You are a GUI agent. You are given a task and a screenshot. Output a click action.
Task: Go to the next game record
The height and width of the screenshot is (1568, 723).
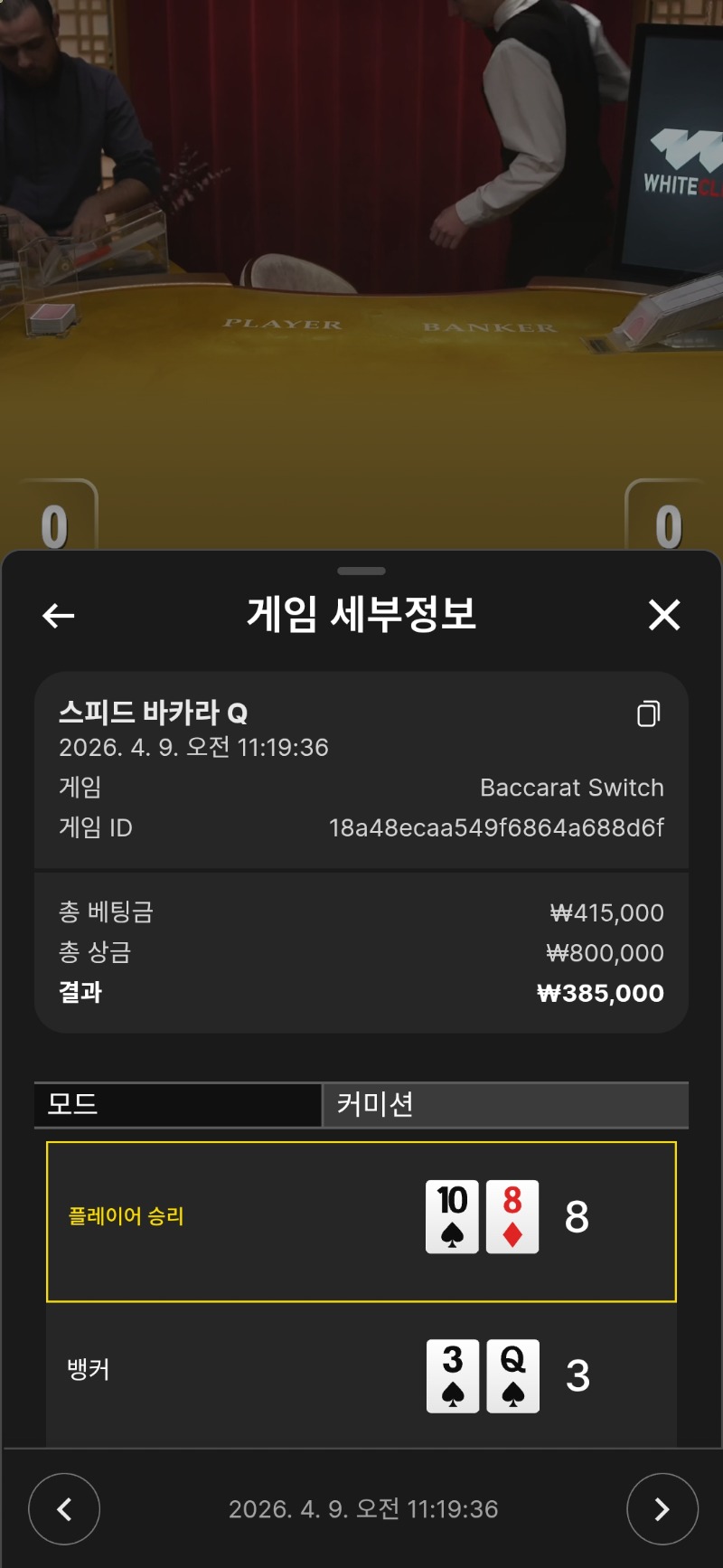[x=662, y=1509]
